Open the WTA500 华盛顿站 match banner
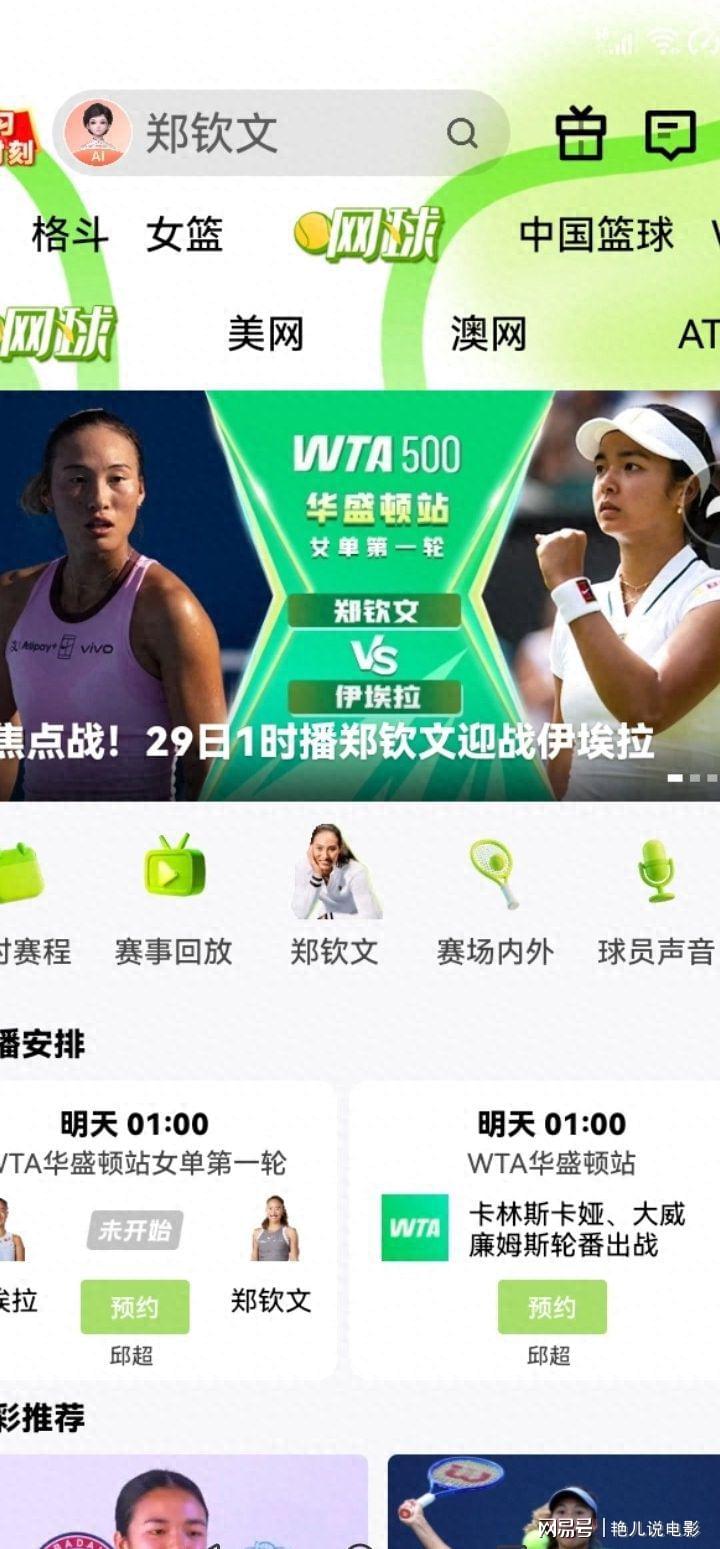The width and height of the screenshot is (720, 1549). click(360, 596)
